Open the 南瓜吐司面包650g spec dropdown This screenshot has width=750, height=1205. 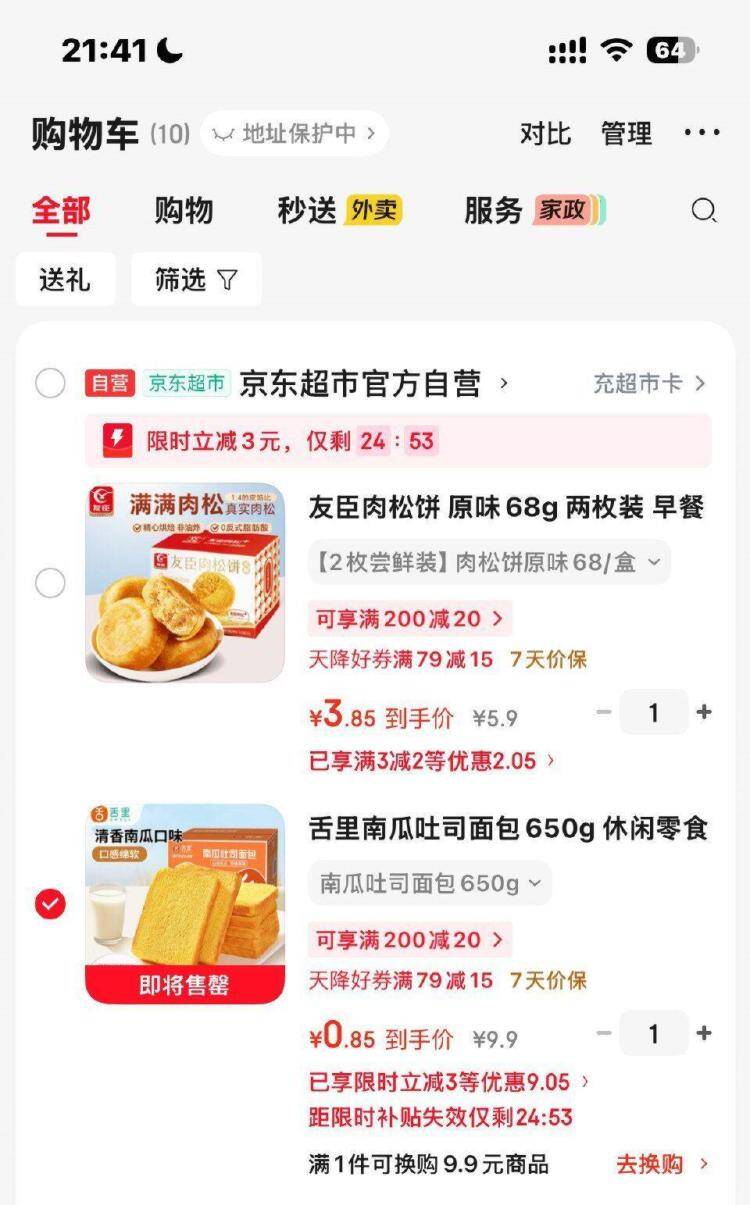pos(430,883)
